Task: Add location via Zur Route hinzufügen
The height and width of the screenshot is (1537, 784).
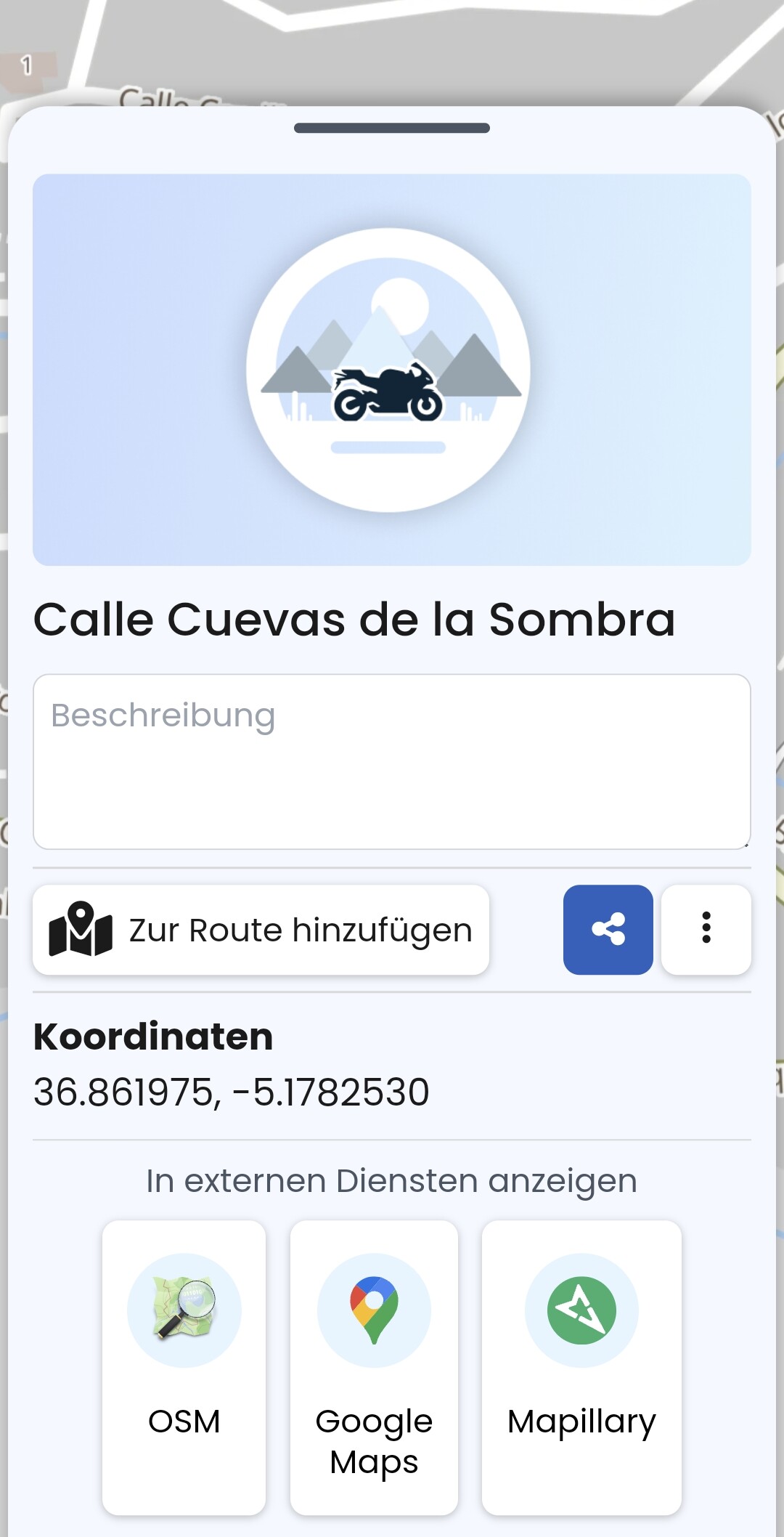Action: click(261, 930)
